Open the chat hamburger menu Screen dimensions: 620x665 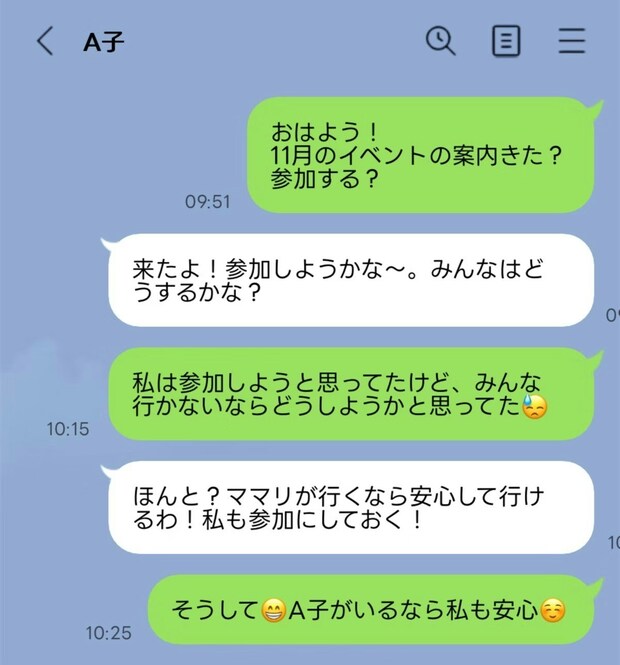pos(572,41)
